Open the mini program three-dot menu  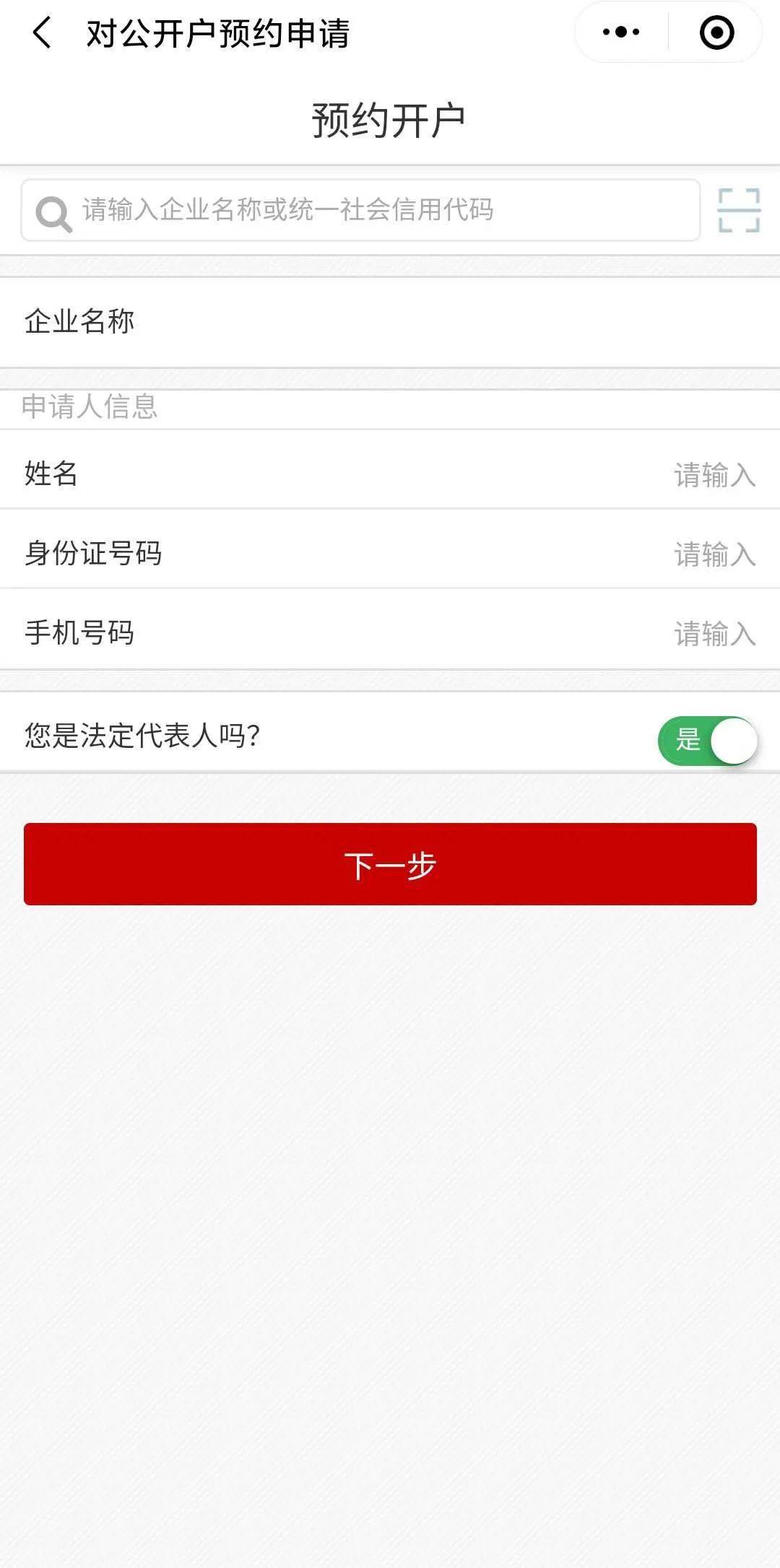(621, 32)
